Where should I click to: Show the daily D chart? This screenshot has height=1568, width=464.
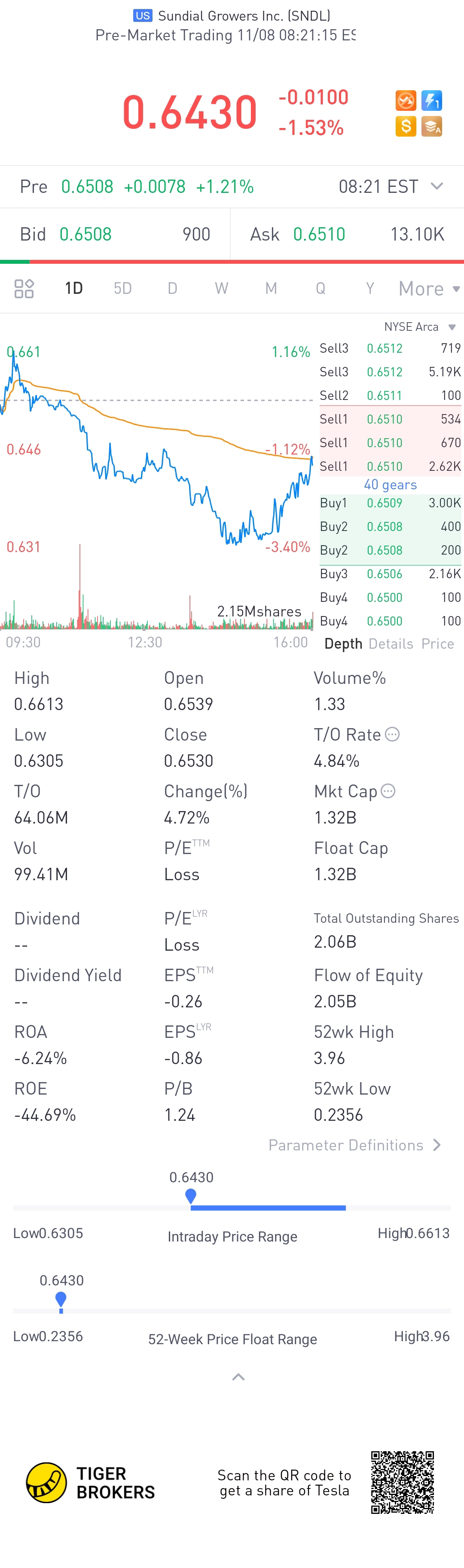(x=172, y=288)
